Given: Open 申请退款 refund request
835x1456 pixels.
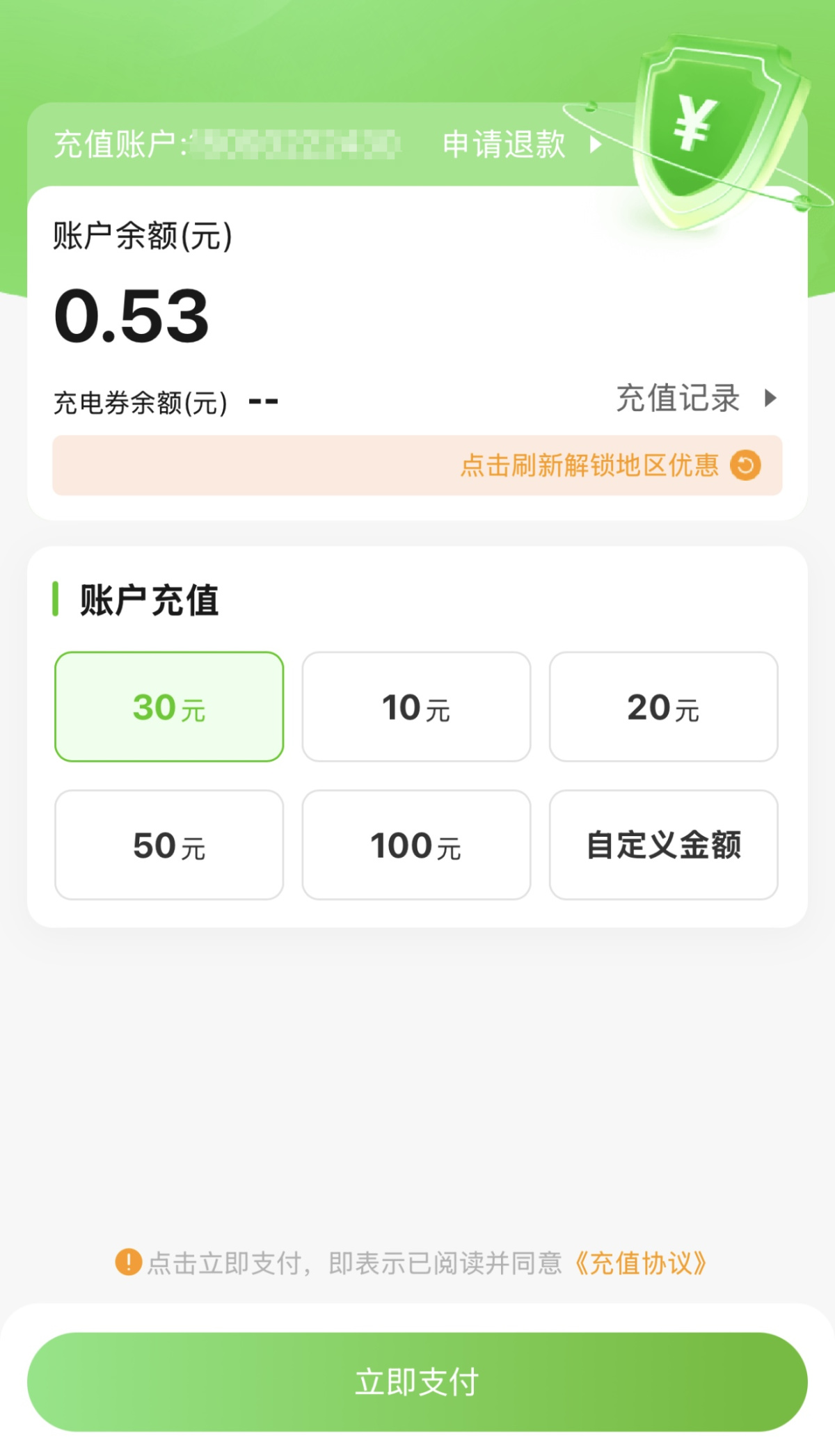Looking at the screenshot, I should [520, 145].
